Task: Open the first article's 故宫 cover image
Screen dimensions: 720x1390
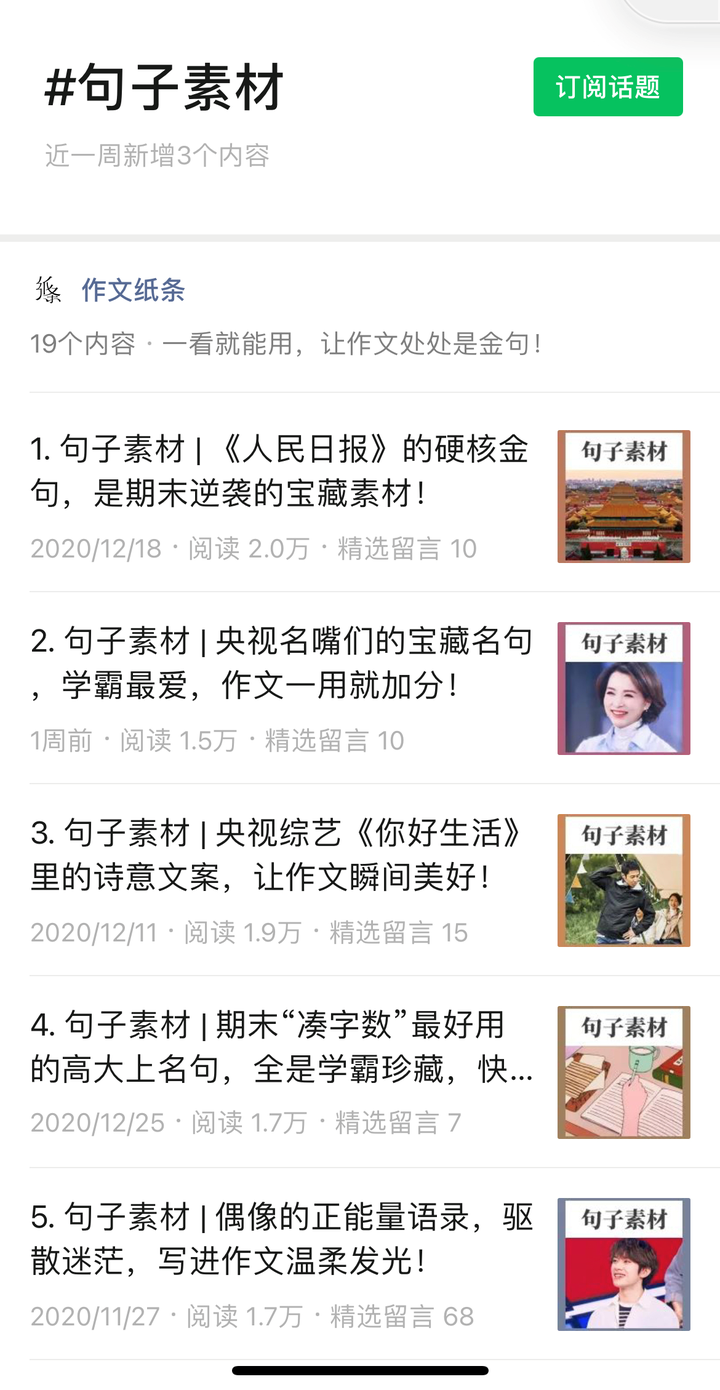Action: click(x=623, y=496)
